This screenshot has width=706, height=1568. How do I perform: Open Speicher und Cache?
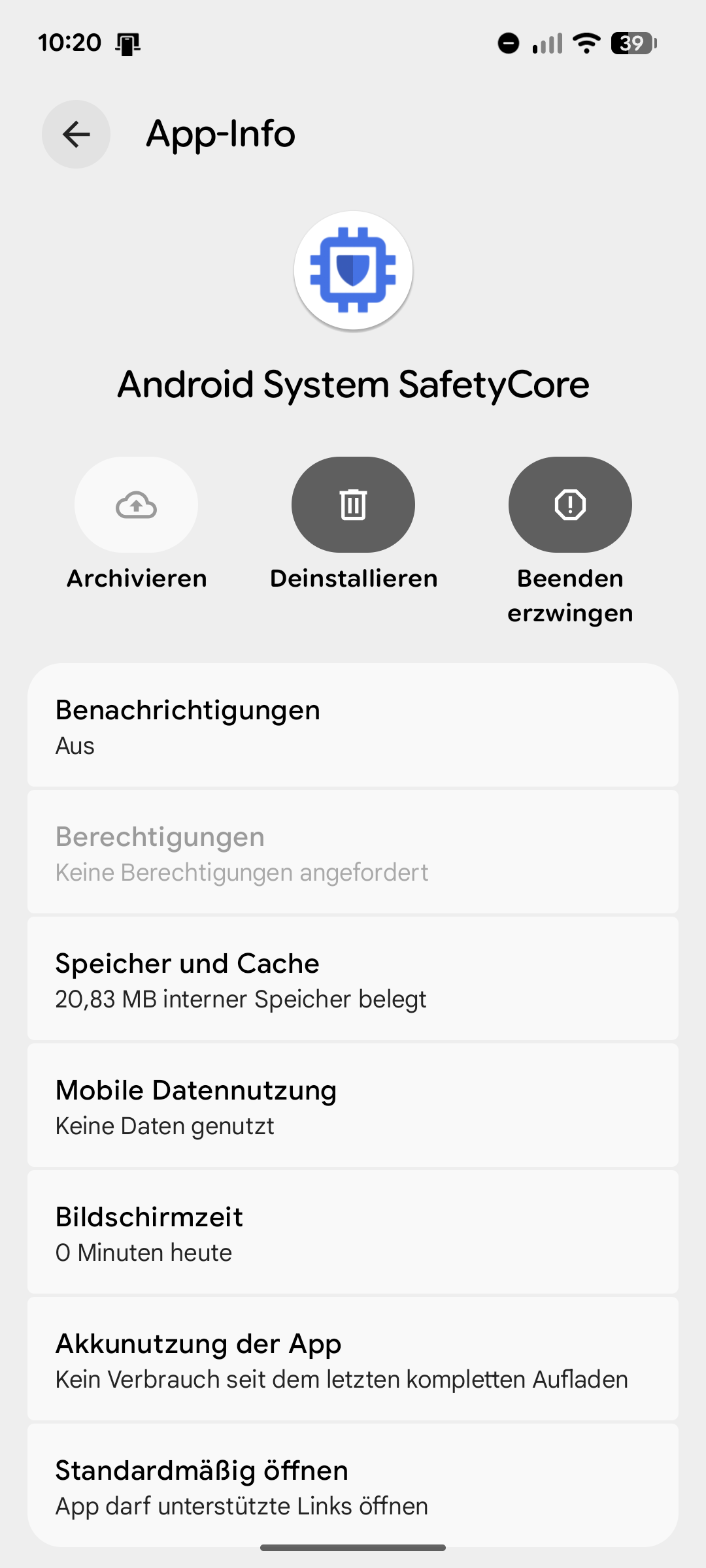[x=353, y=979]
